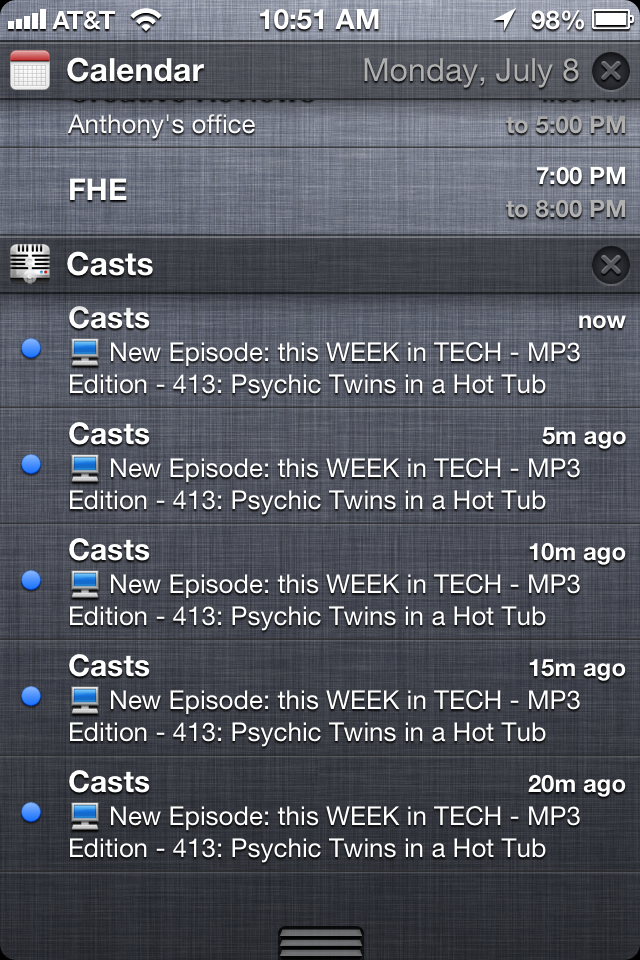
Task: Clear all Casts notifications
Action: (610, 265)
